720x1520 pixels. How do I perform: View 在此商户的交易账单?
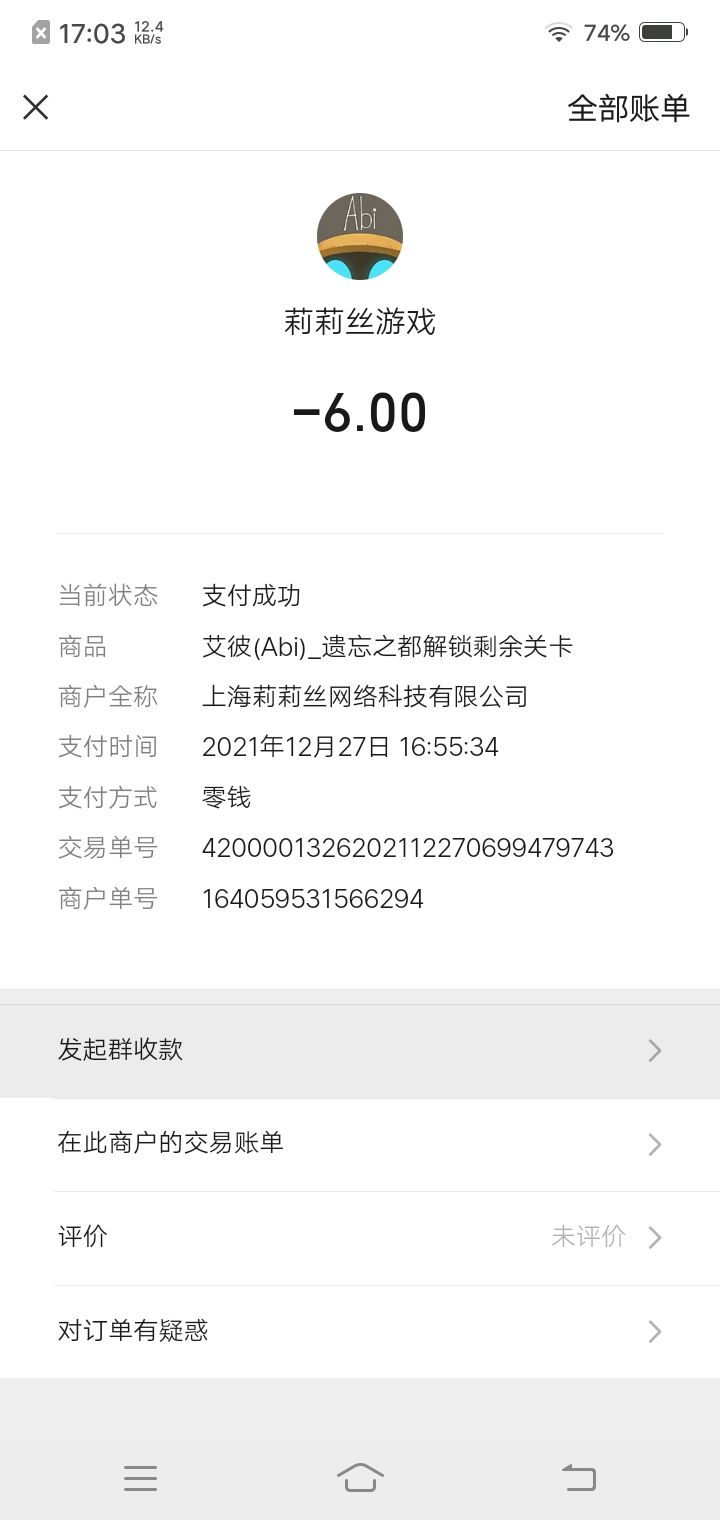pyautogui.click(x=360, y=1144)
